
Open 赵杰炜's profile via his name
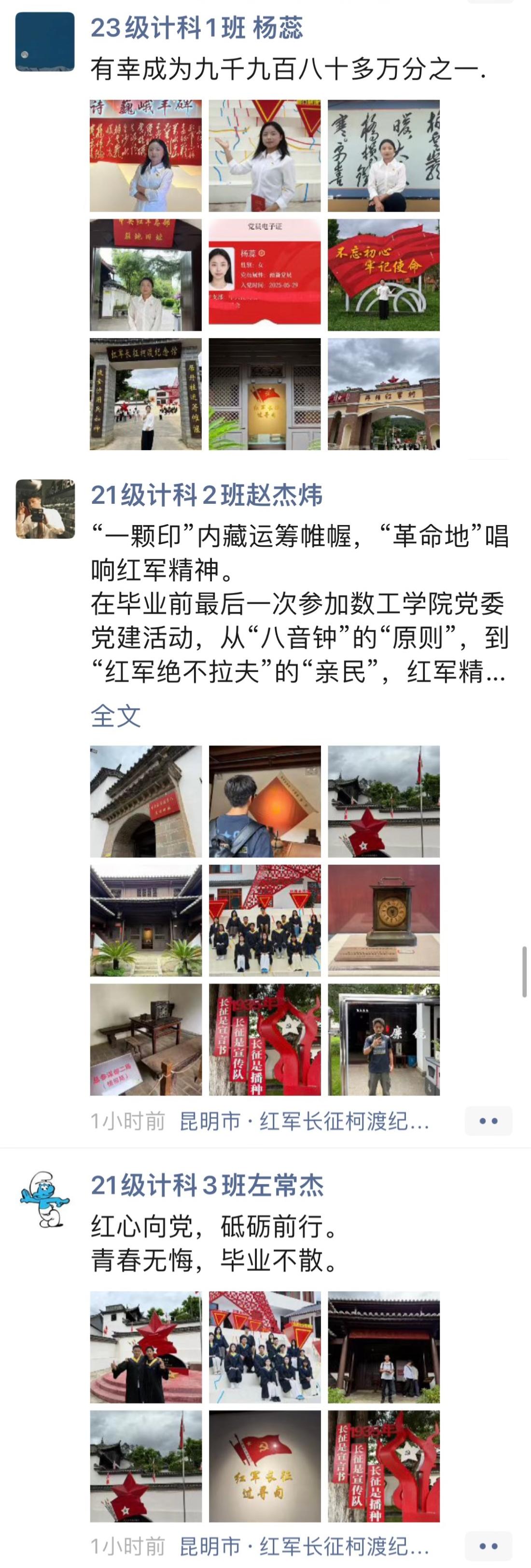(206, 495)
